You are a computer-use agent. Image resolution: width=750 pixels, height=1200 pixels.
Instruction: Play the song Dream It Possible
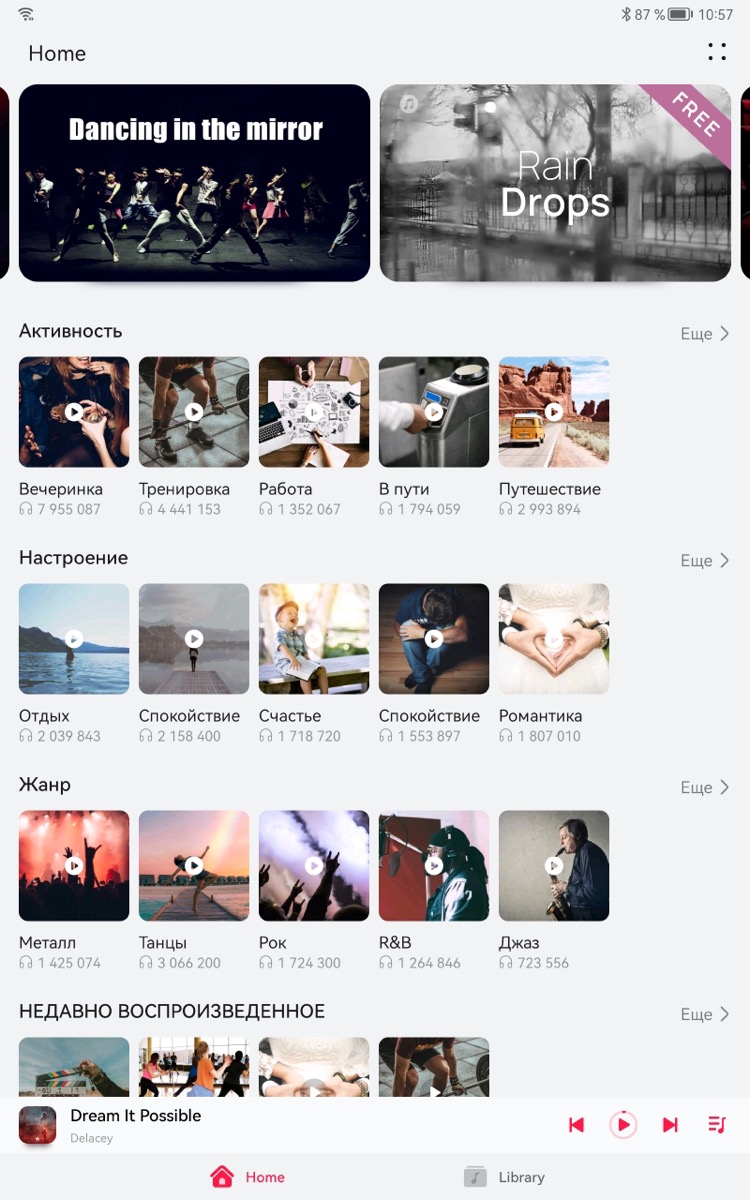(623, 1125)
